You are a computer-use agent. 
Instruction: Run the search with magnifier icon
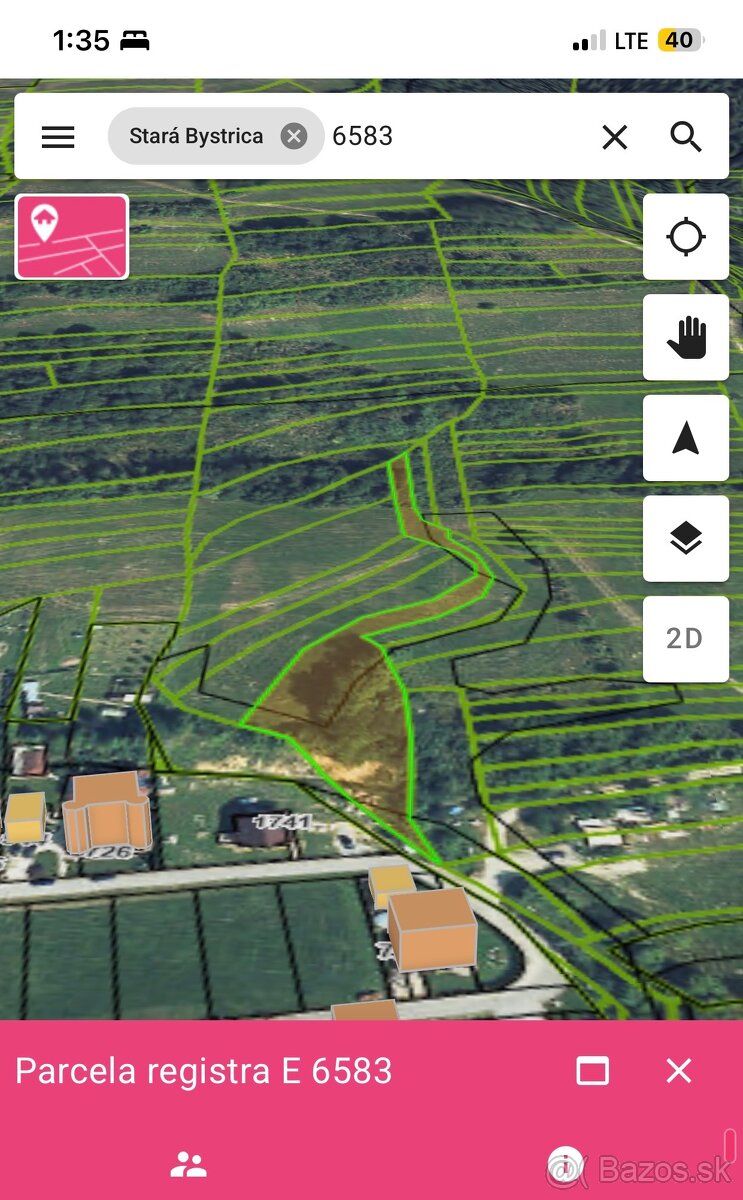pos(686,137)
